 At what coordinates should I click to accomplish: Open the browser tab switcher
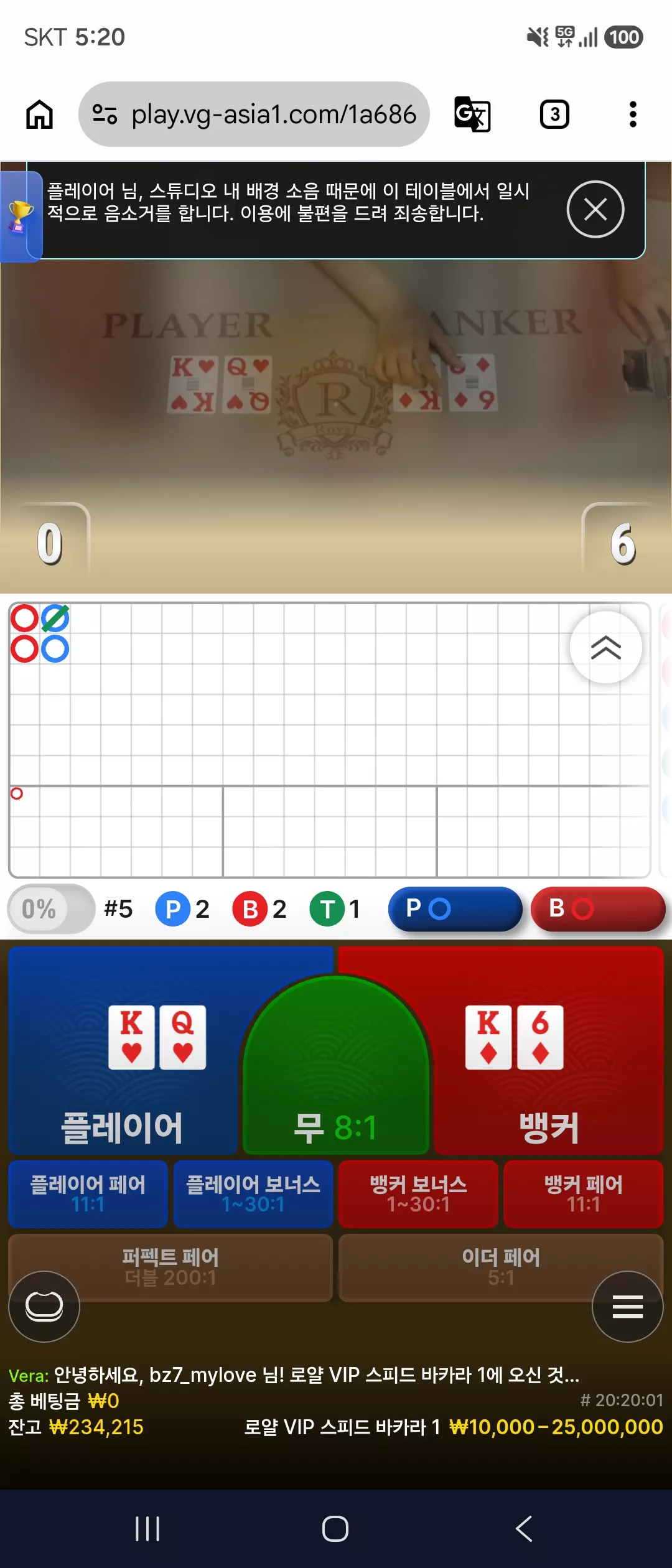pos(554,114)
